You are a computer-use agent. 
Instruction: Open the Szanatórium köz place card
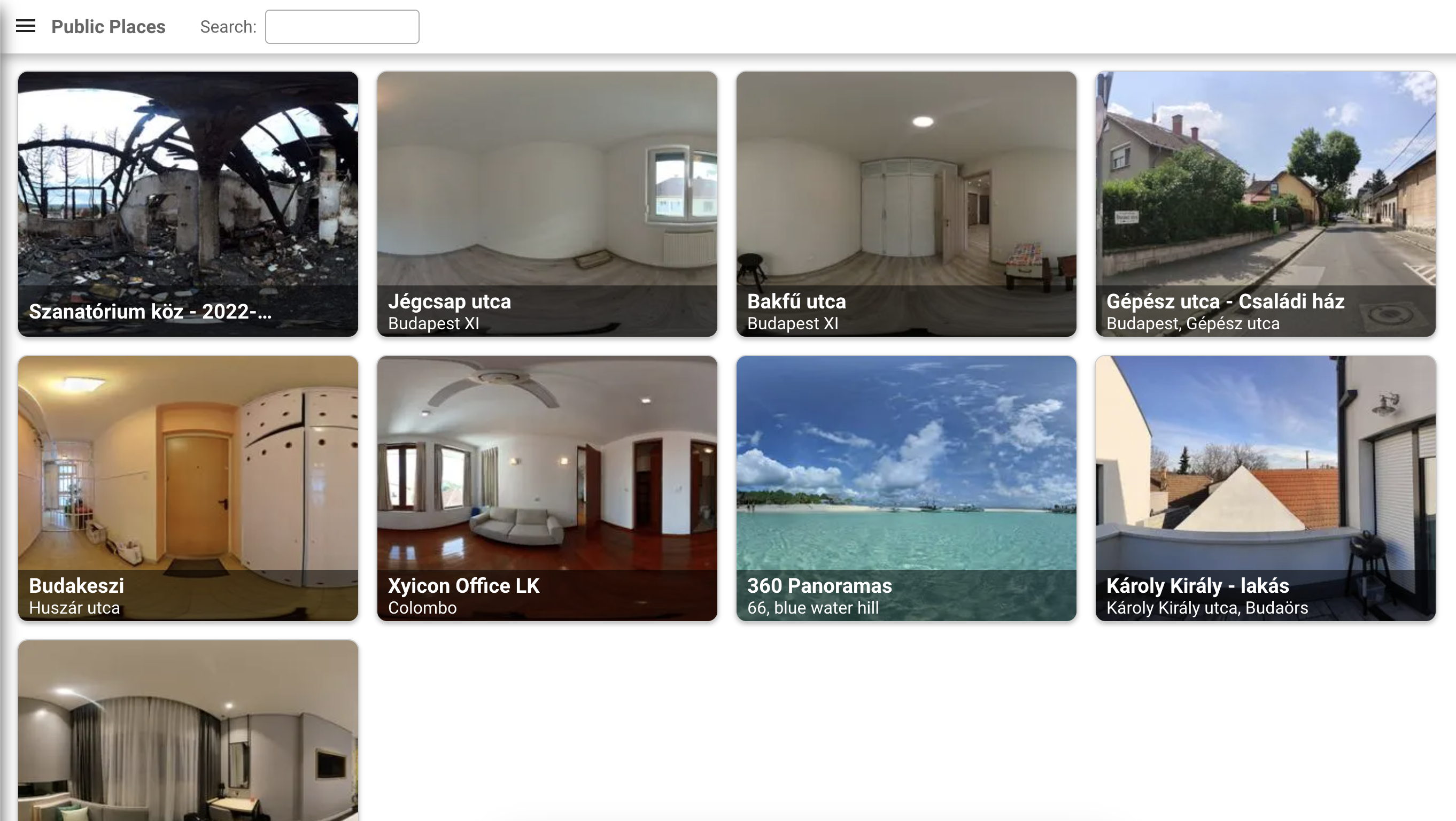(x=188, y=204)
